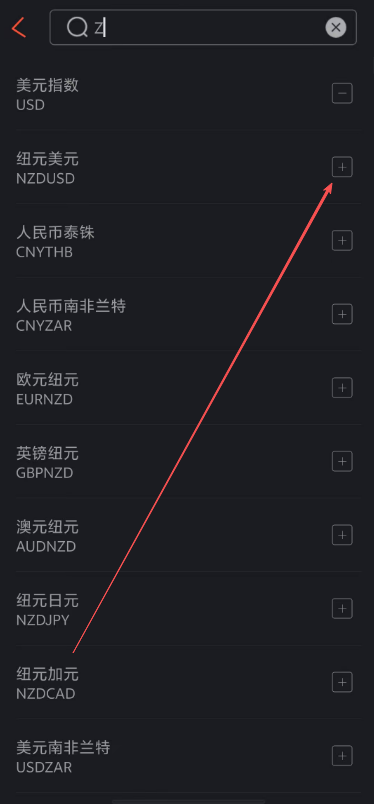Open the 欧元纽元 EURNZD result

point(169,388)
